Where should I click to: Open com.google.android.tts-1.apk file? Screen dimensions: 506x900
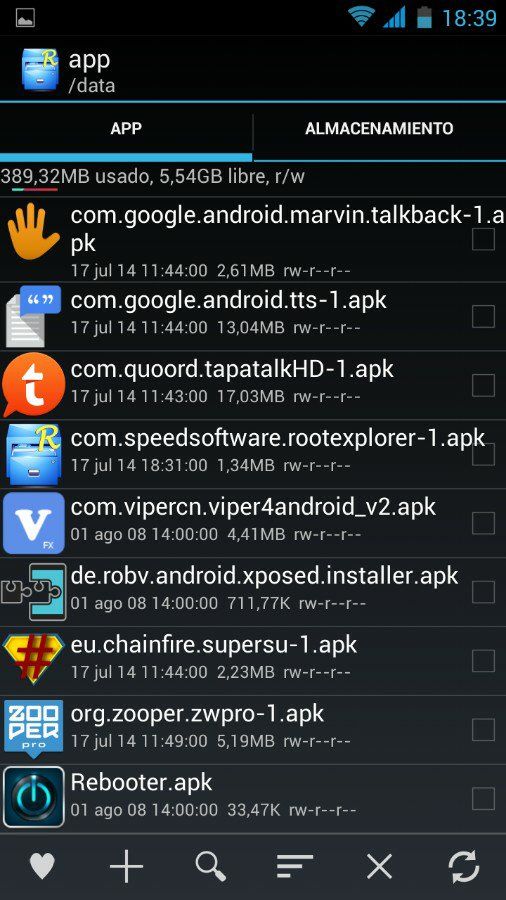(253, 316)
